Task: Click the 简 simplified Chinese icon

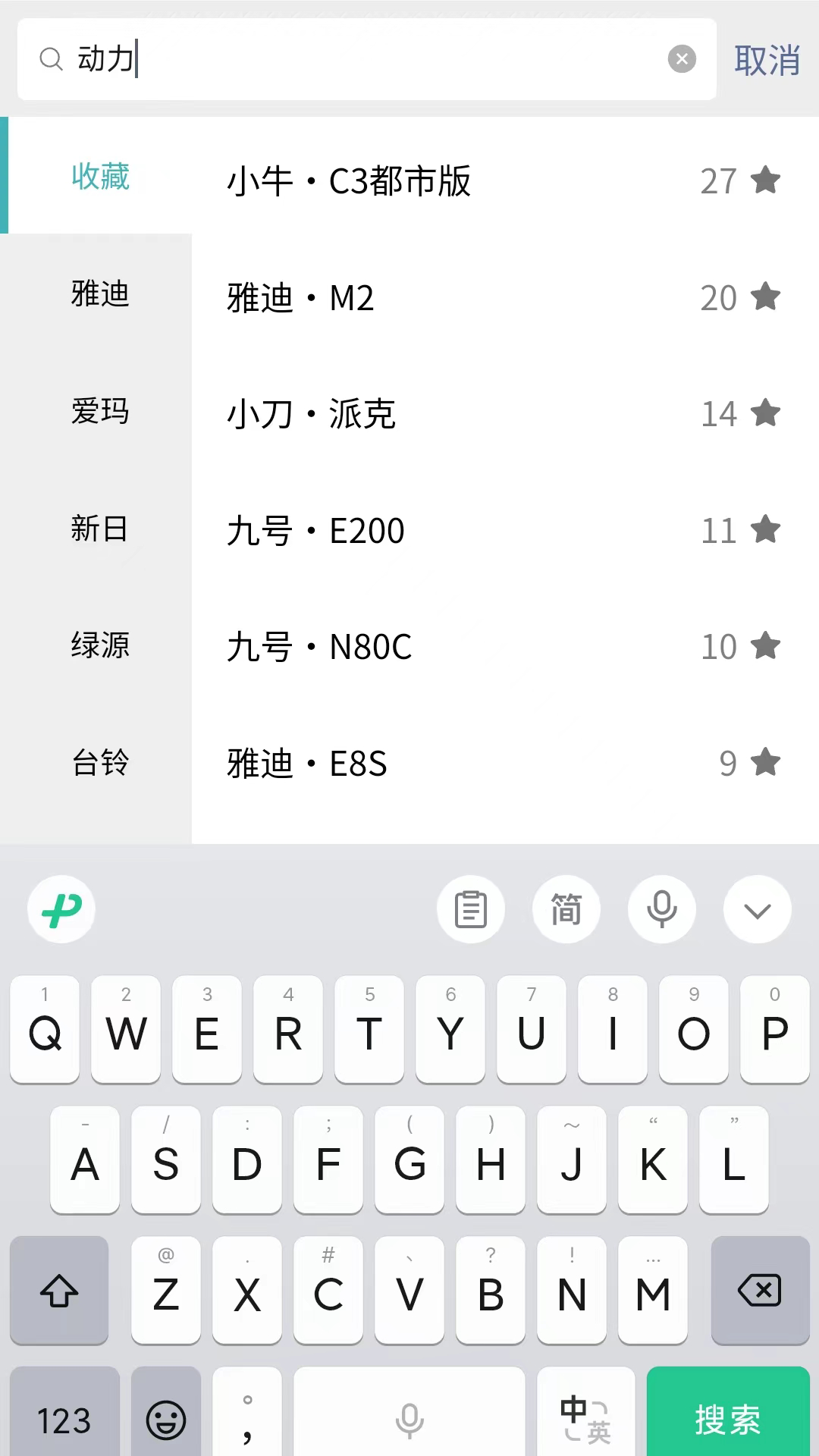Action: pyautogui.click(x=566, y=909)
